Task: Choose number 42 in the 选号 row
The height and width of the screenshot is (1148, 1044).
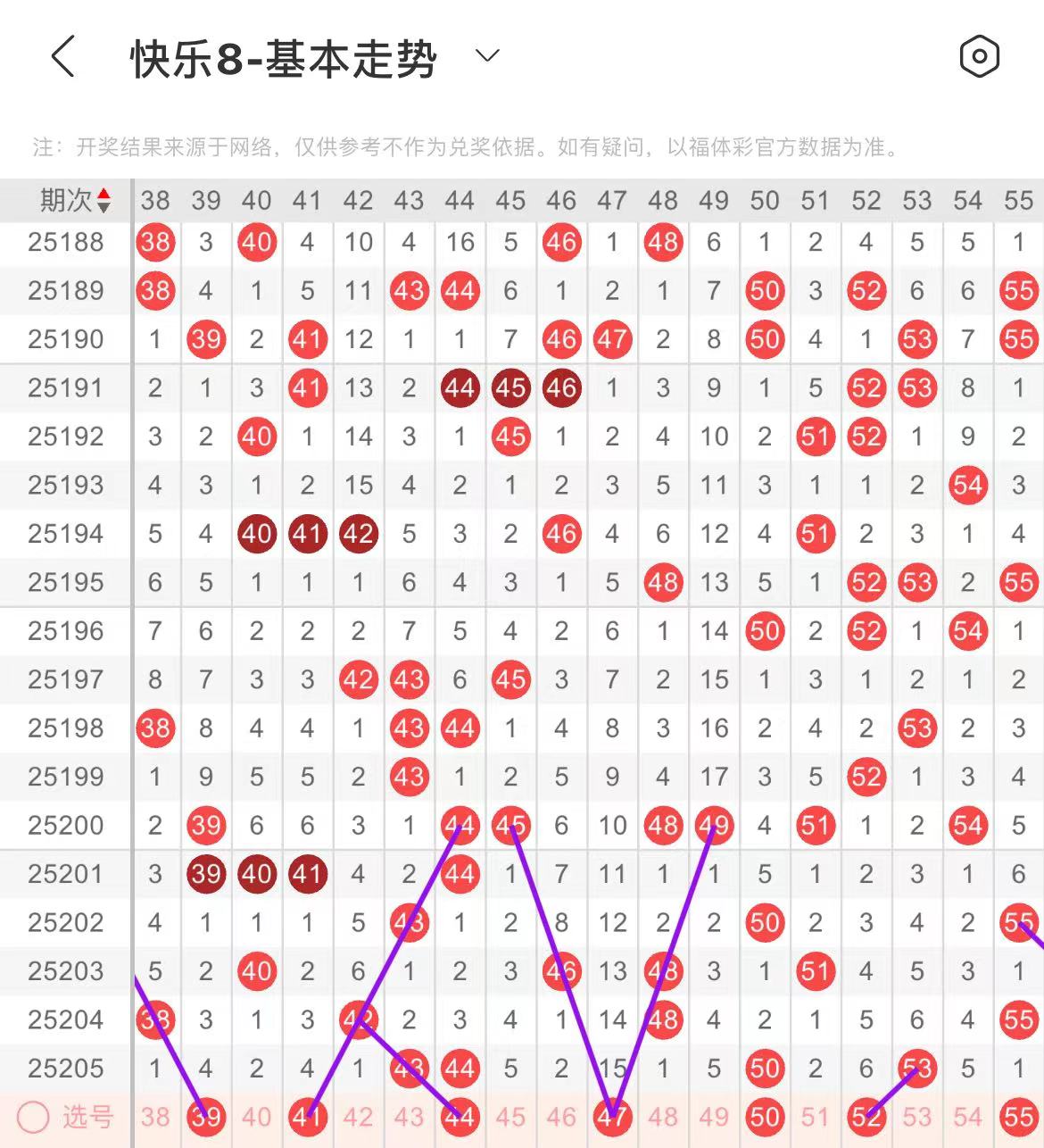Action: pyautogui.click(x=358, y=1117)
